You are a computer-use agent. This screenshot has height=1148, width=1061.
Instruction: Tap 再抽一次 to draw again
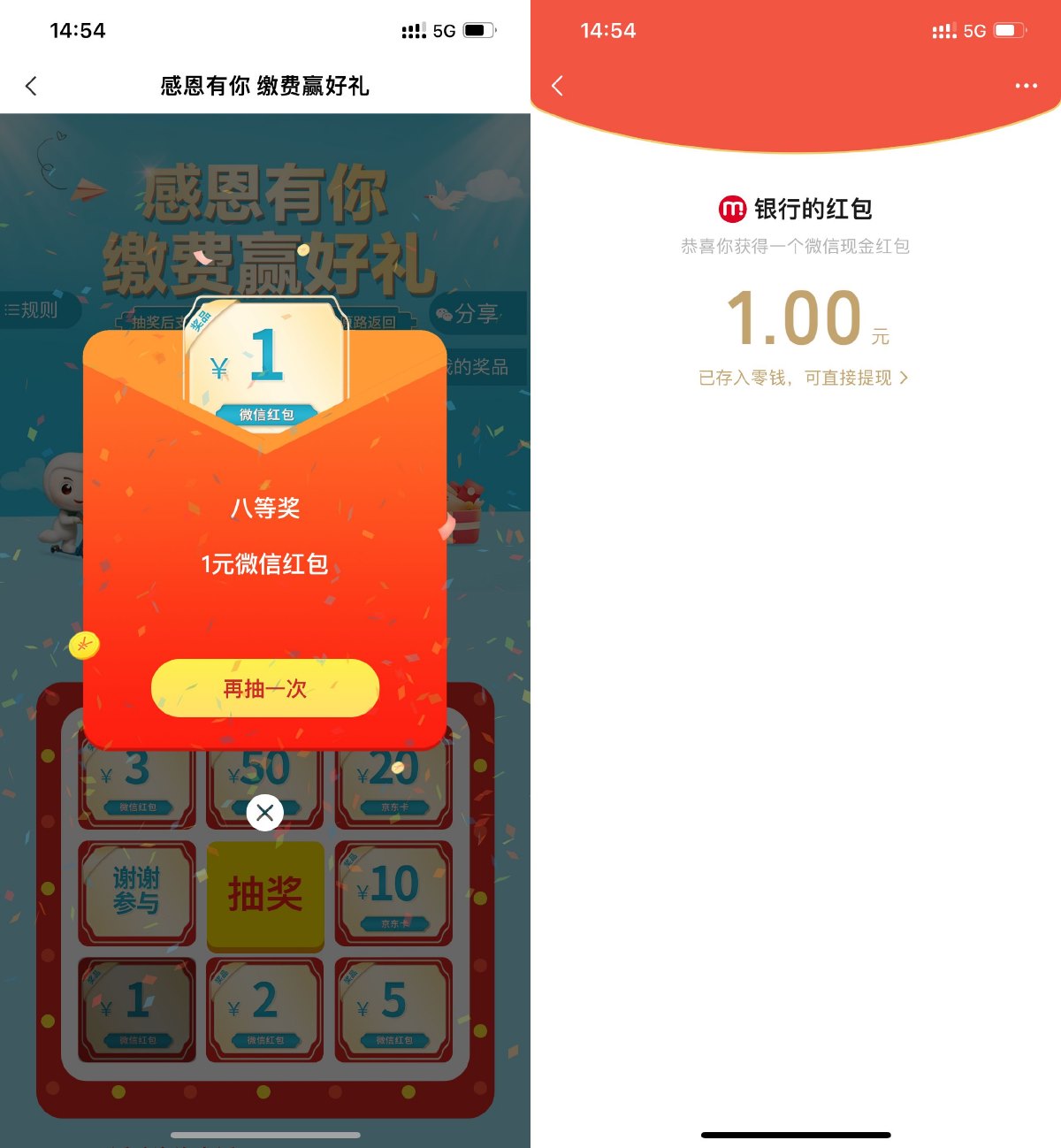(265, 688)
